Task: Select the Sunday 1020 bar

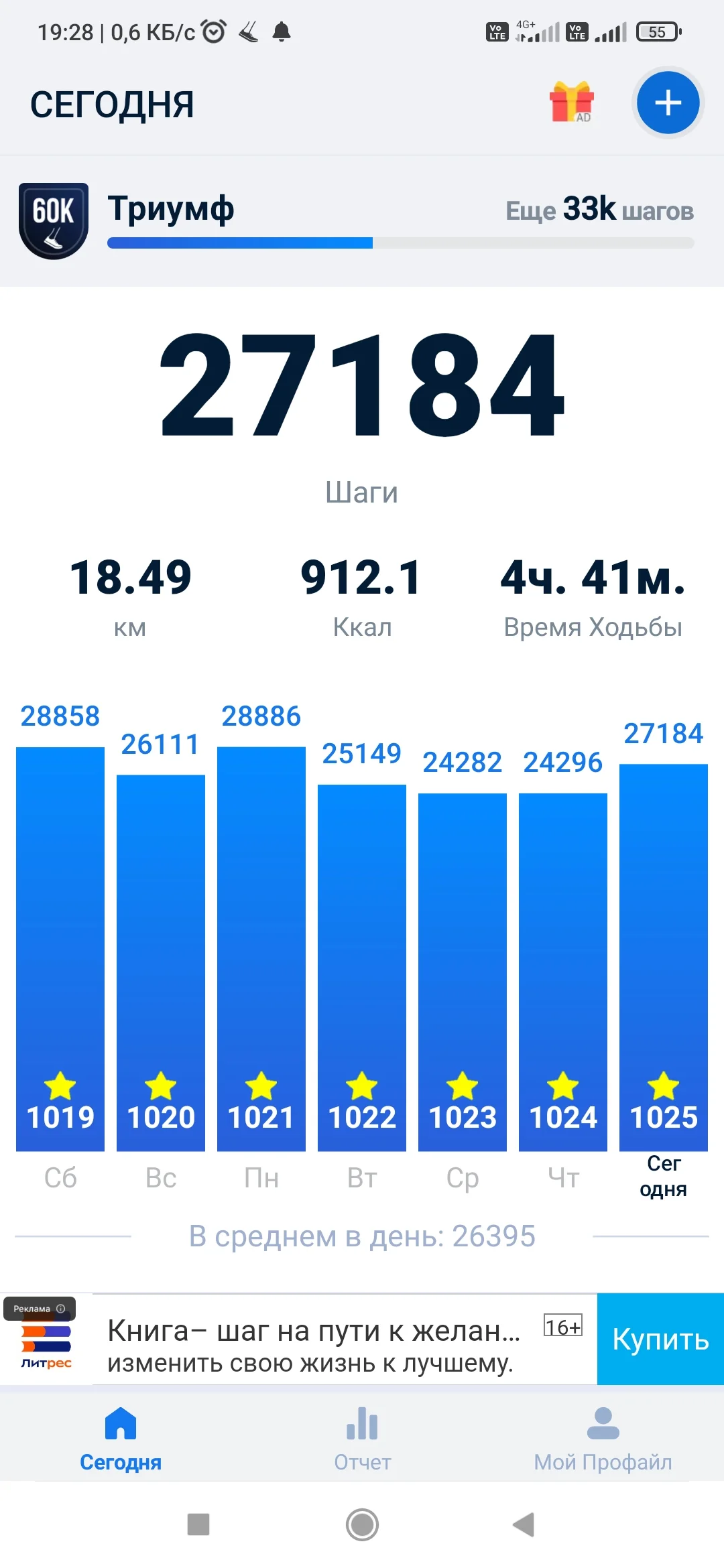Action: pyautogui.click(x=161, y=962)
